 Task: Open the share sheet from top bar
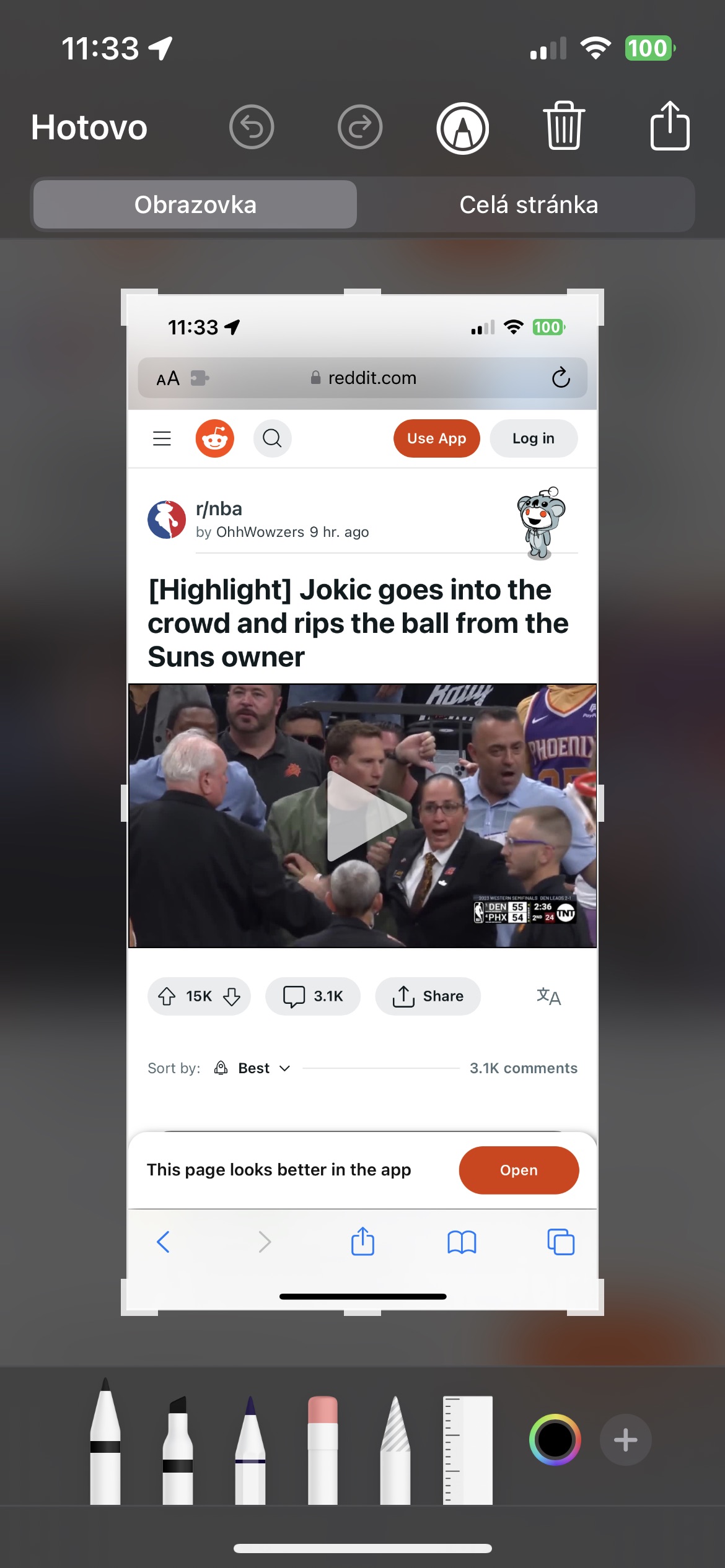(x=670, y=126)
